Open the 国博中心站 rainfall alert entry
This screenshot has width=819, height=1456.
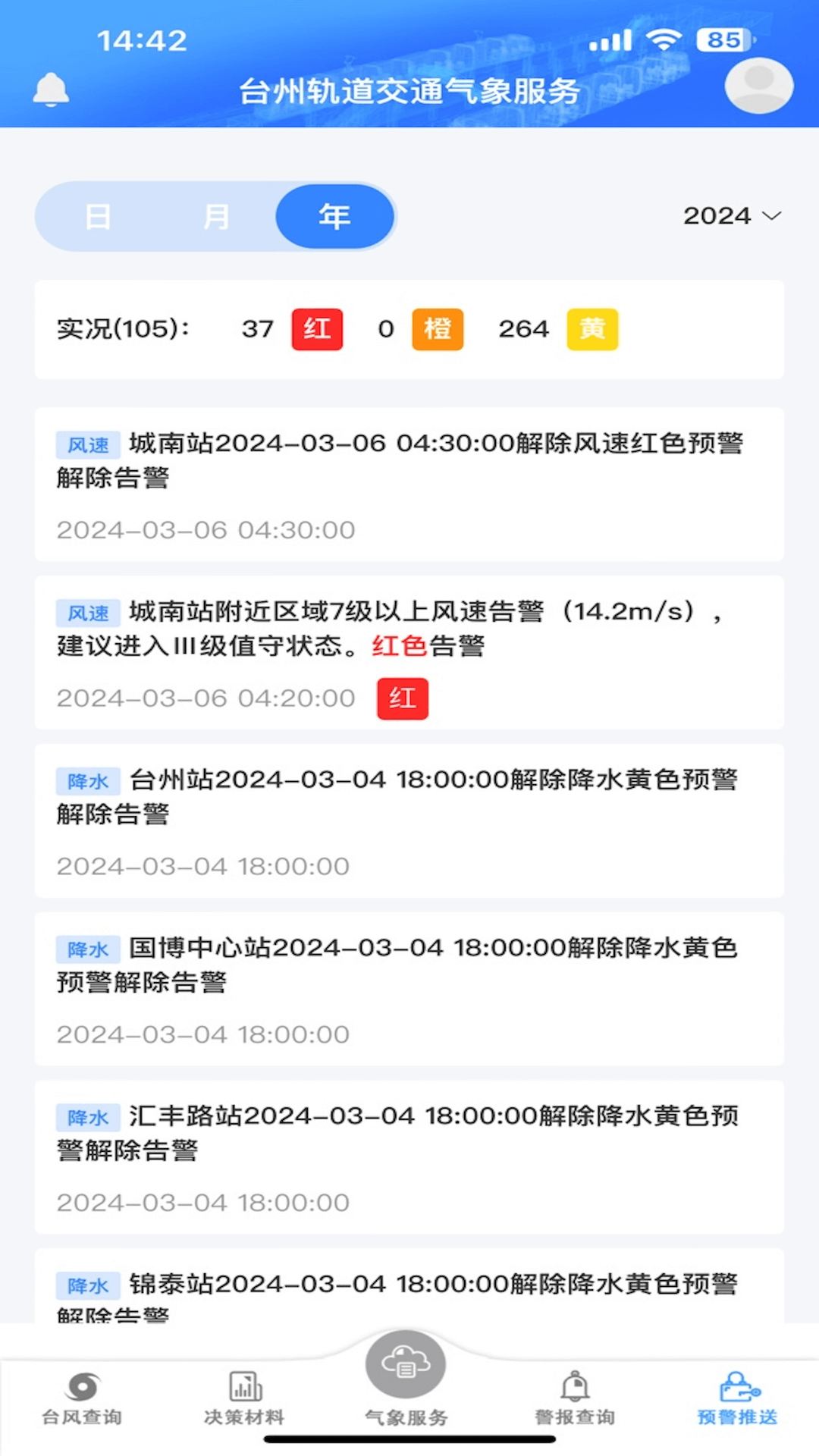(x=409, y=986)
